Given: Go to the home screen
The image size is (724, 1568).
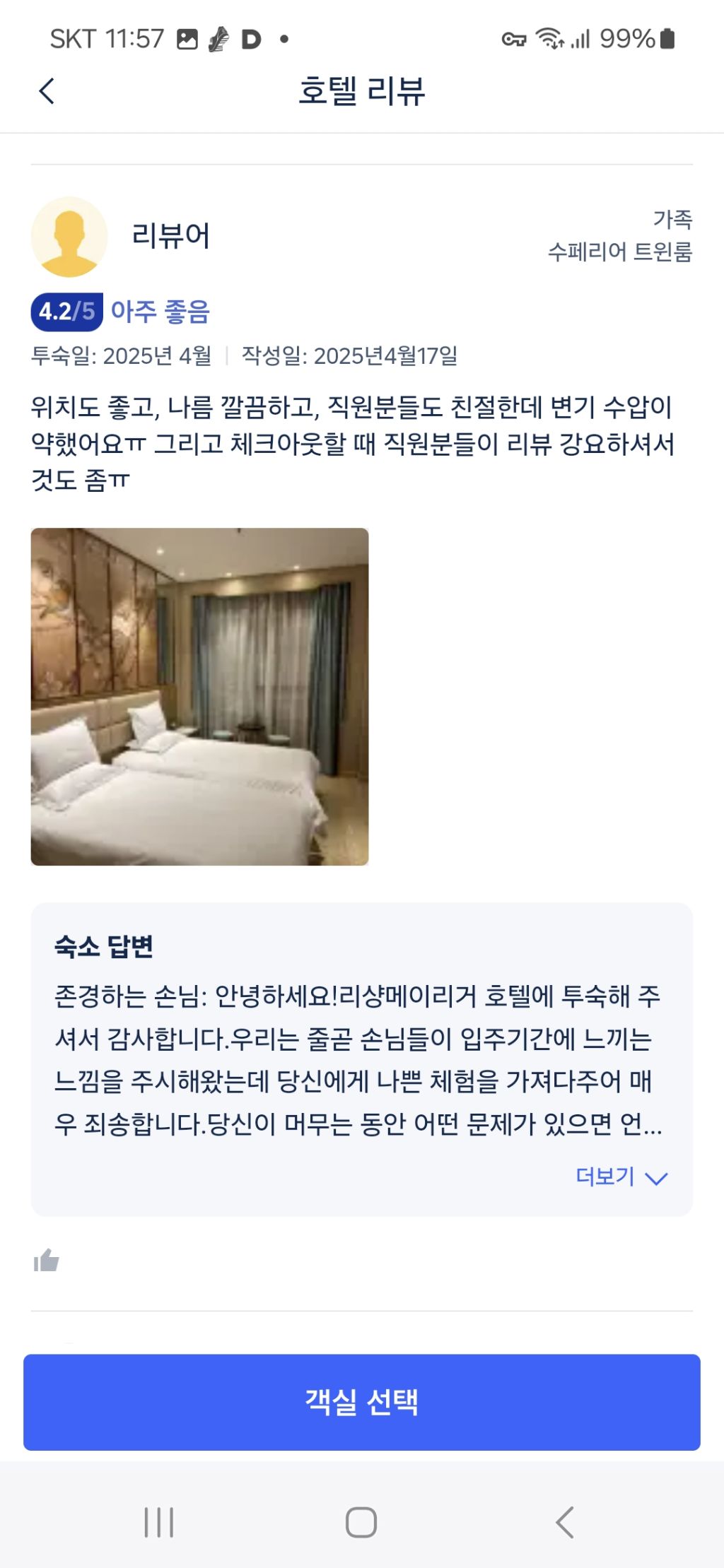Looking at the screenshot, I should pyautogui.click(x=361, y=1522).
